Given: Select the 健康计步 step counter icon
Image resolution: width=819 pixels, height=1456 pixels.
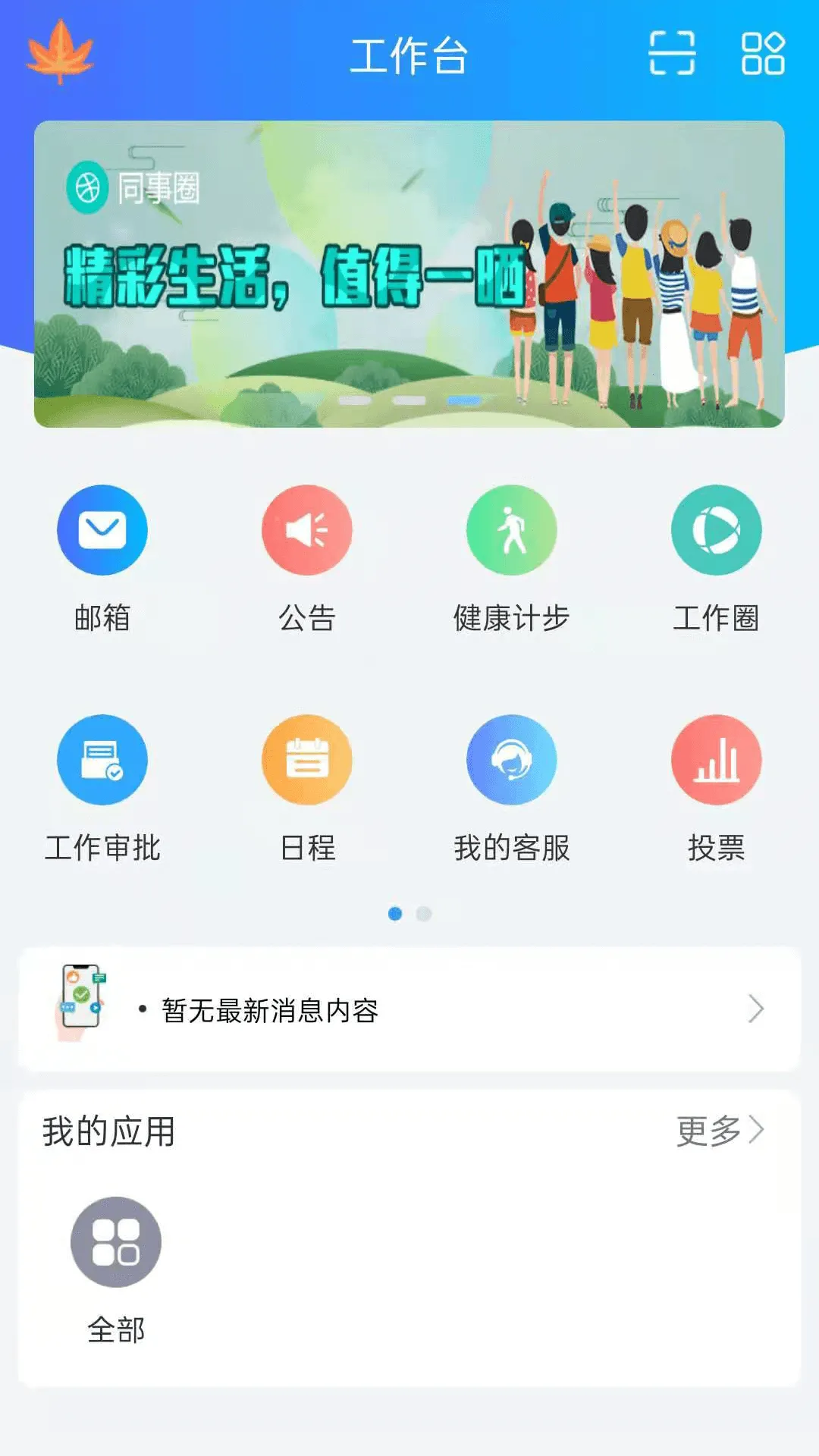Looking at the screenshot, I should 511,530.
